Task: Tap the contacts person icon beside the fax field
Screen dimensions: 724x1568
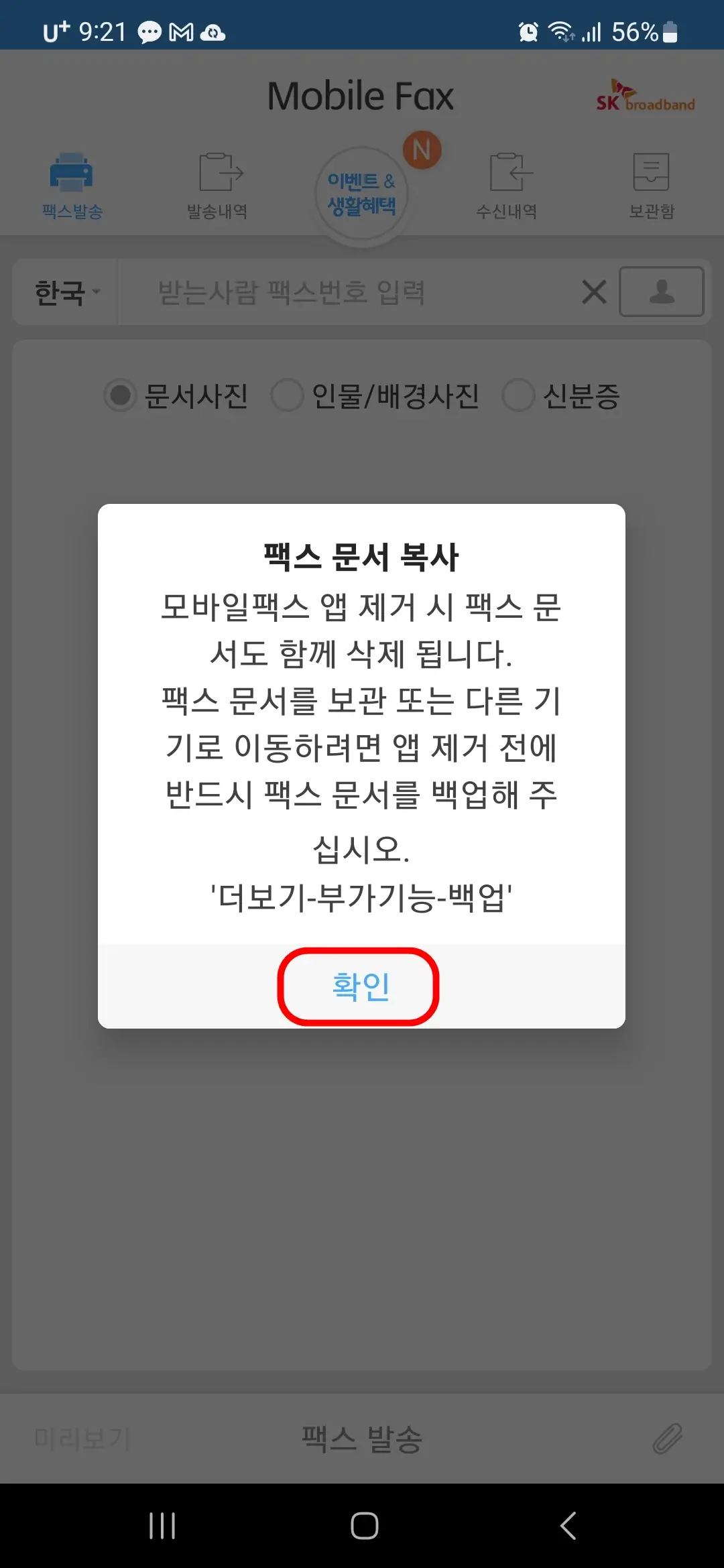Action: [661, 291]
